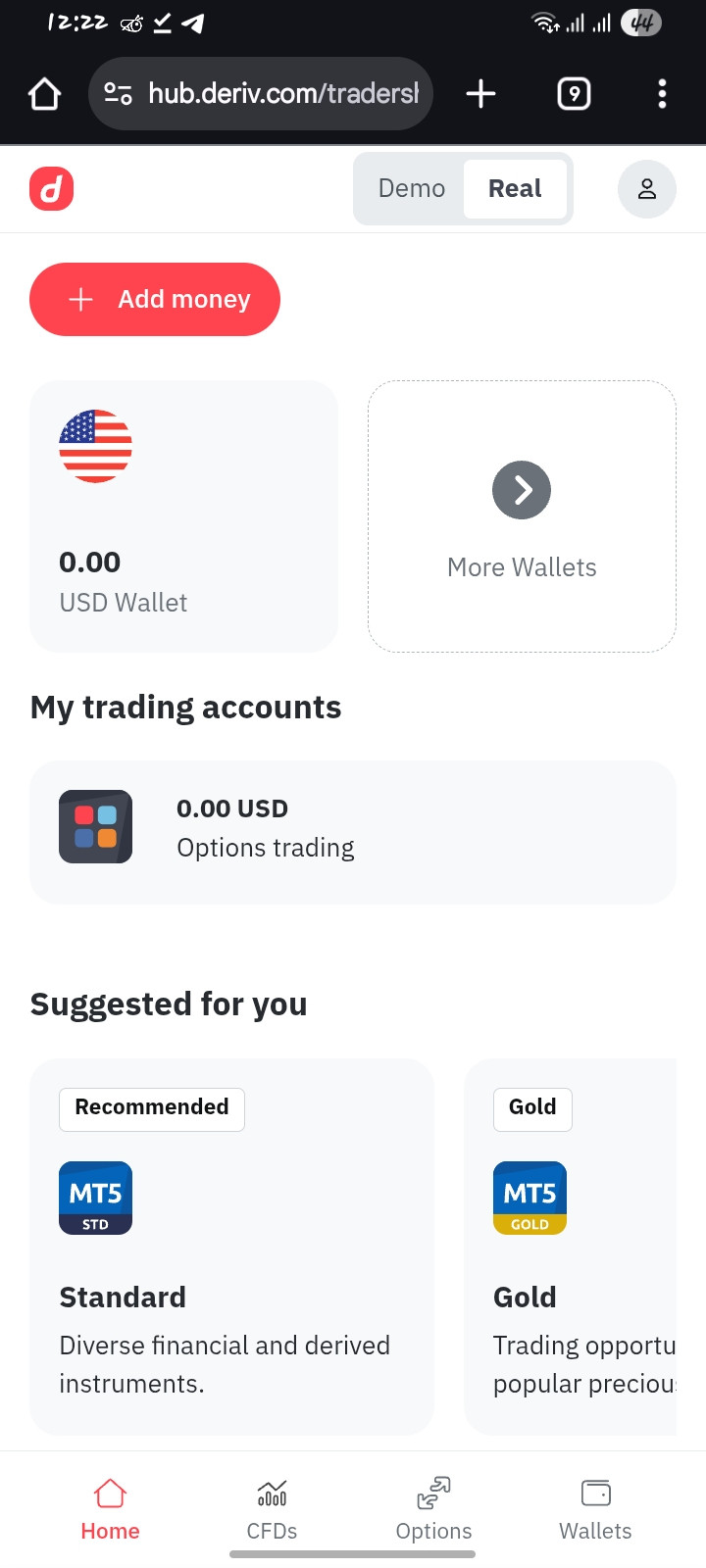This screenshot has width=706, height=1568.
Task: Open the recommended Standard MT5 card
Action: tap(231, 1247)
